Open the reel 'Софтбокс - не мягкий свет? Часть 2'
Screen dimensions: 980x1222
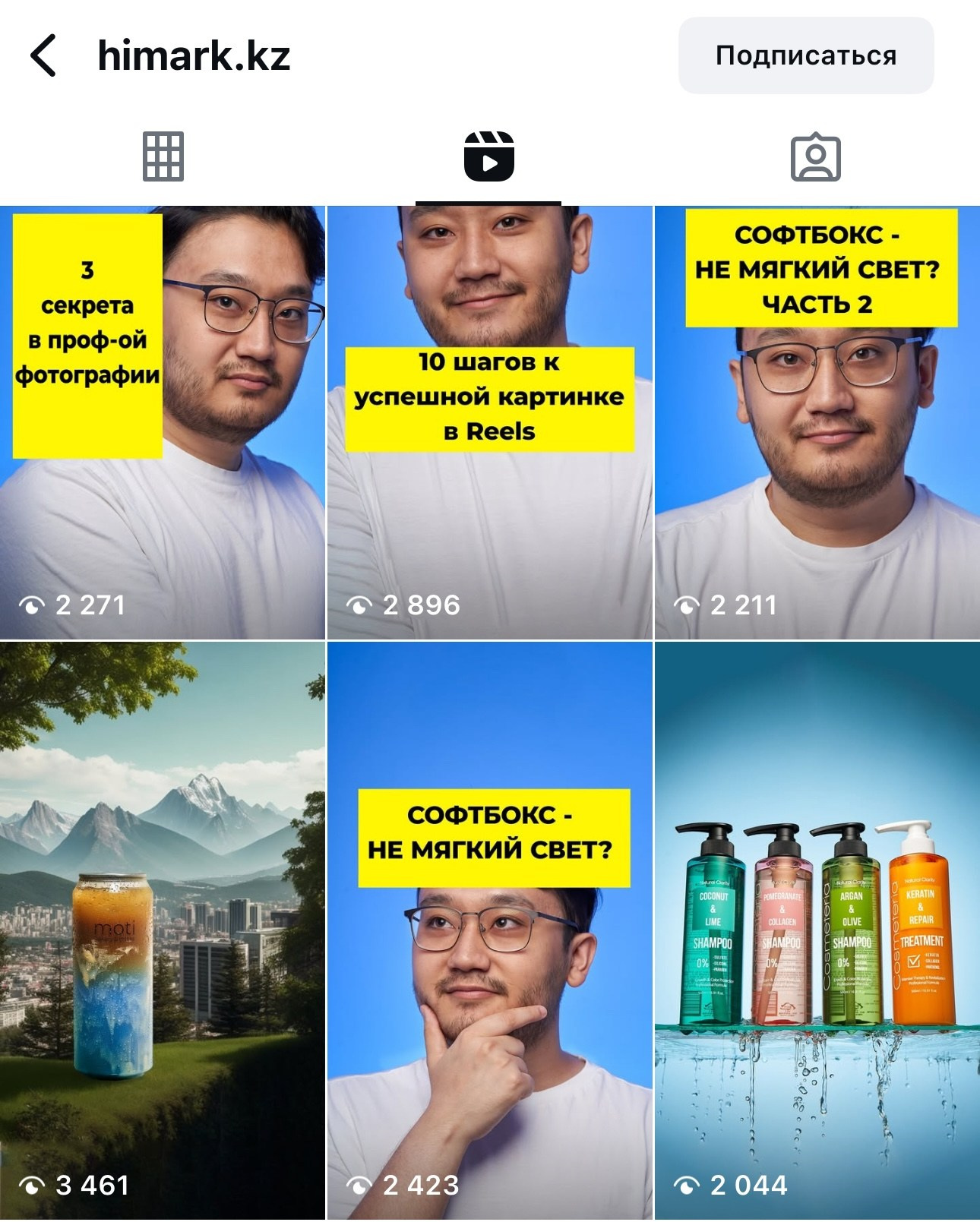(x=817, y=422)
